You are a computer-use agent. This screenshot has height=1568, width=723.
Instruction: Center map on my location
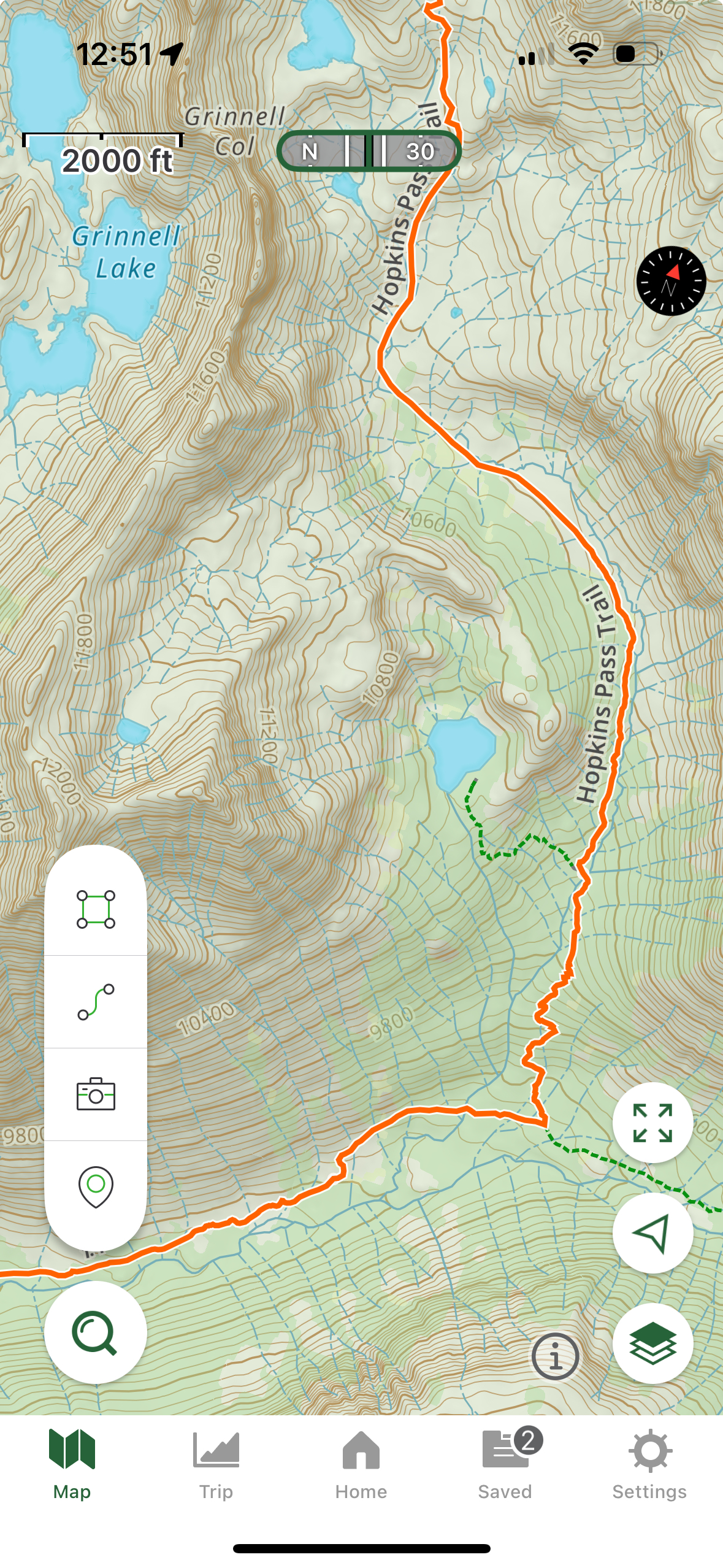[652, 1233]
